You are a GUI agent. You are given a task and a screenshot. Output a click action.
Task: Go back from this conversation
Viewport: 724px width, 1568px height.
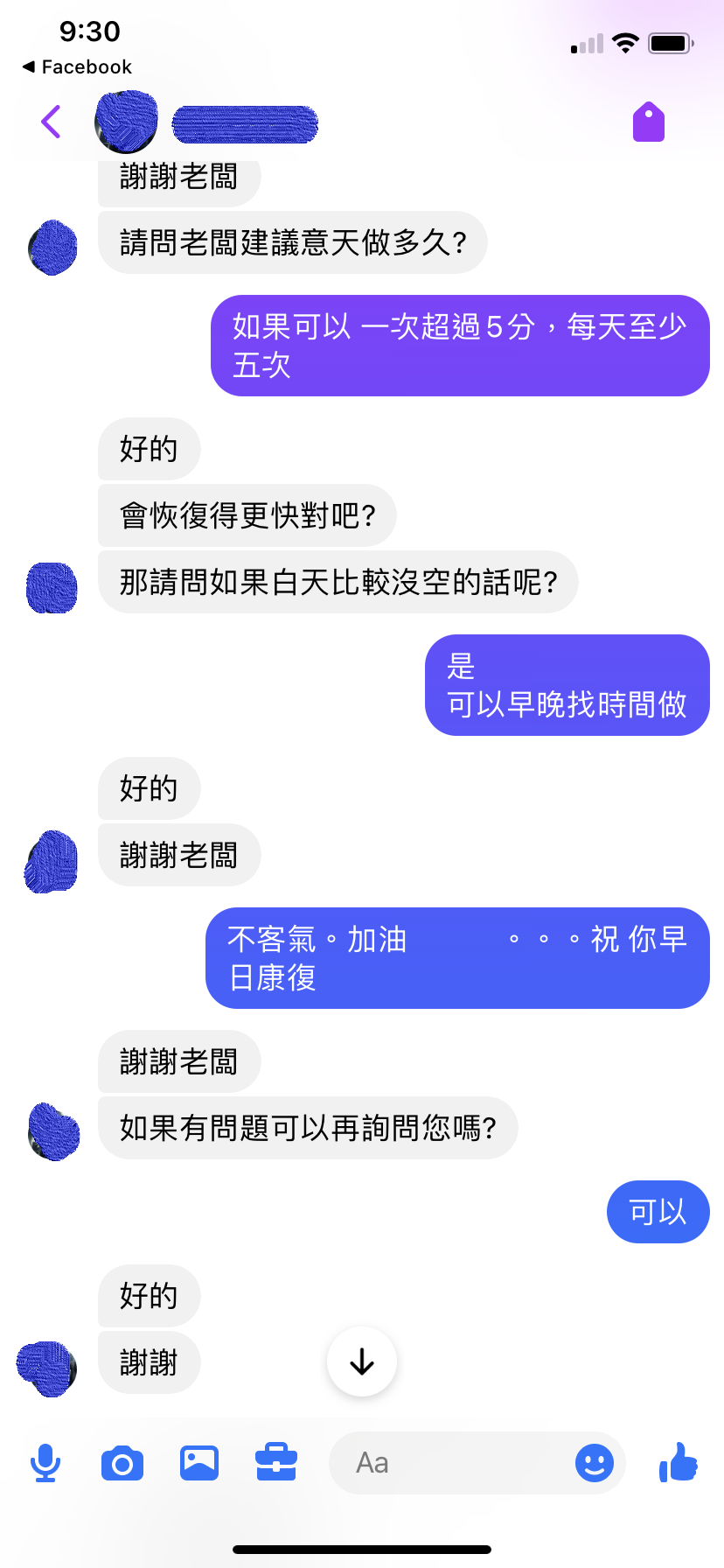[x=51, y=122]
